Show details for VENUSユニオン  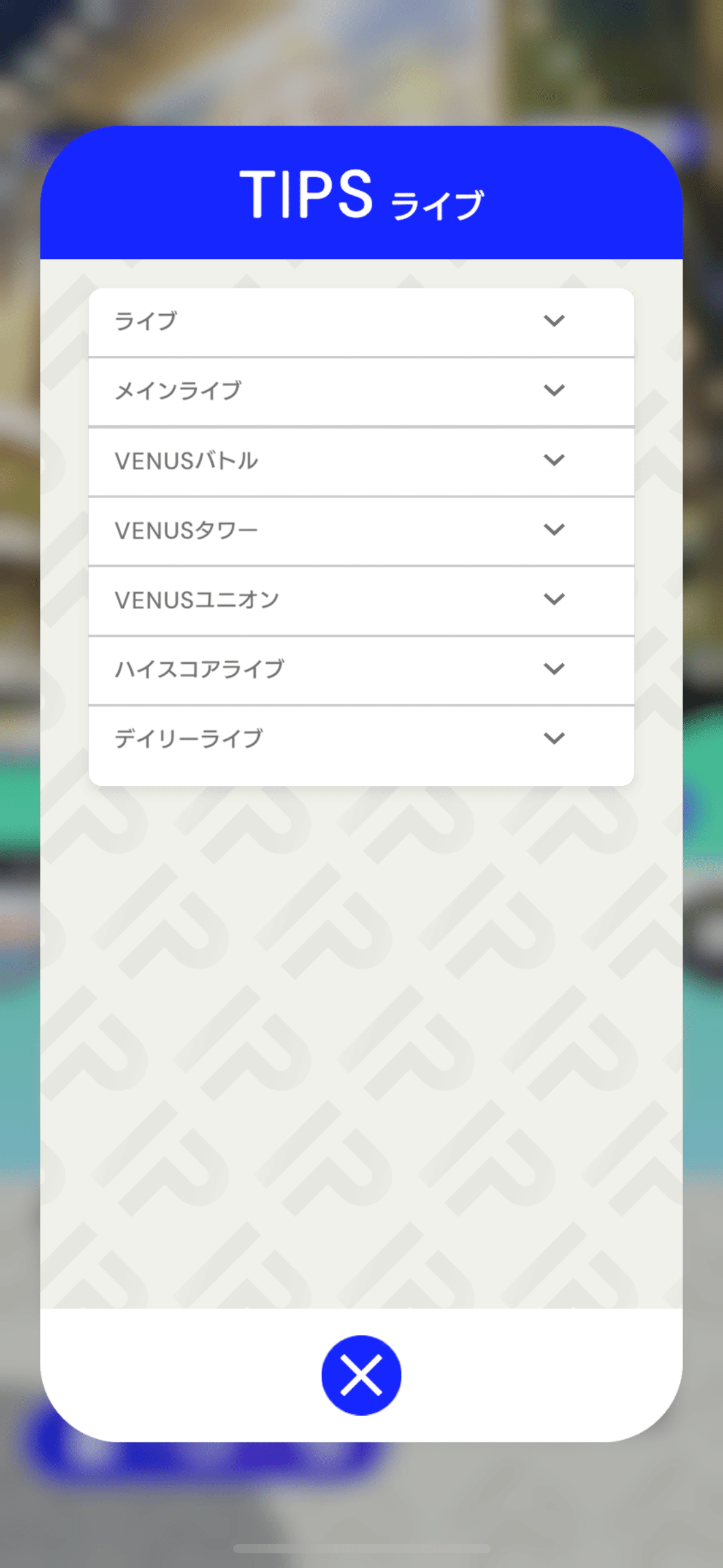click(x=361, y=599)
